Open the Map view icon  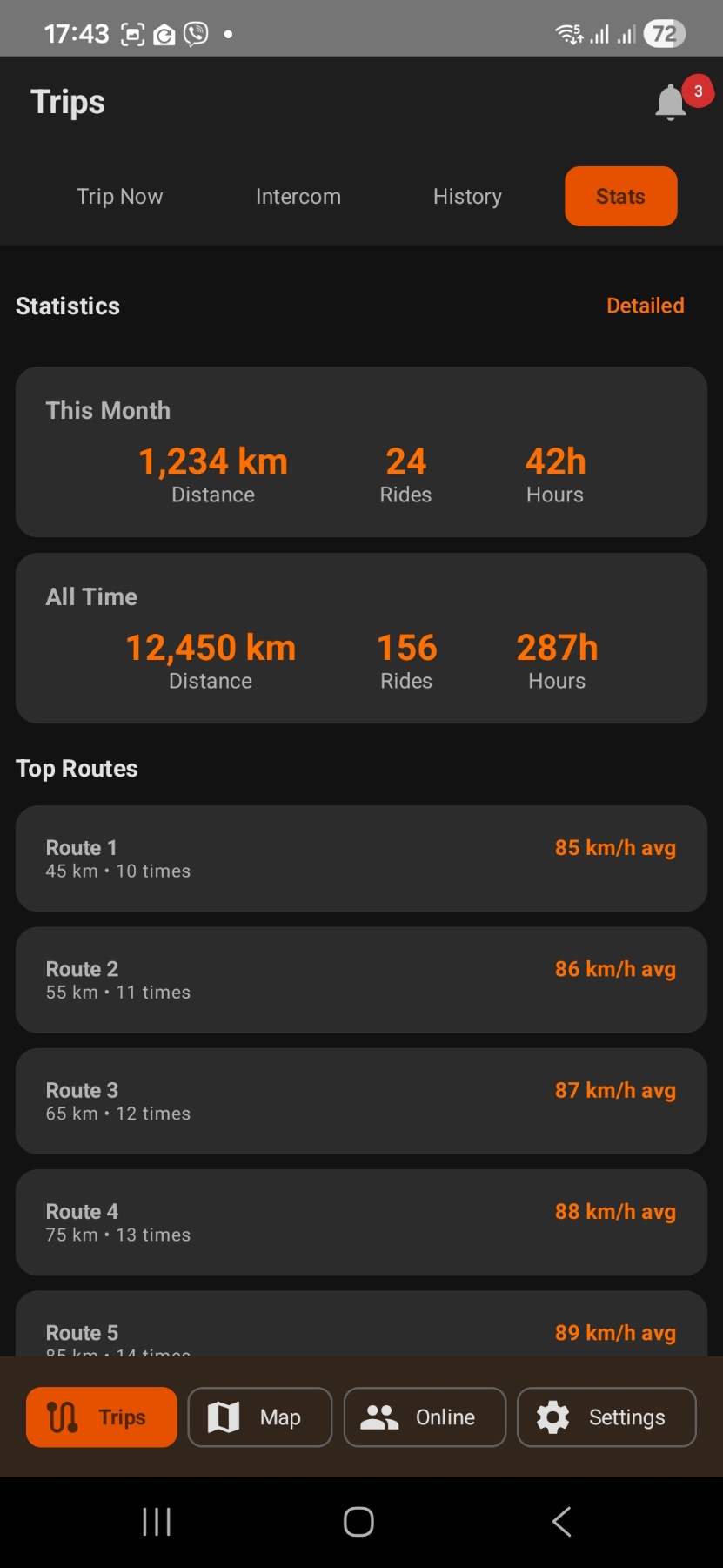[223, 1417]
